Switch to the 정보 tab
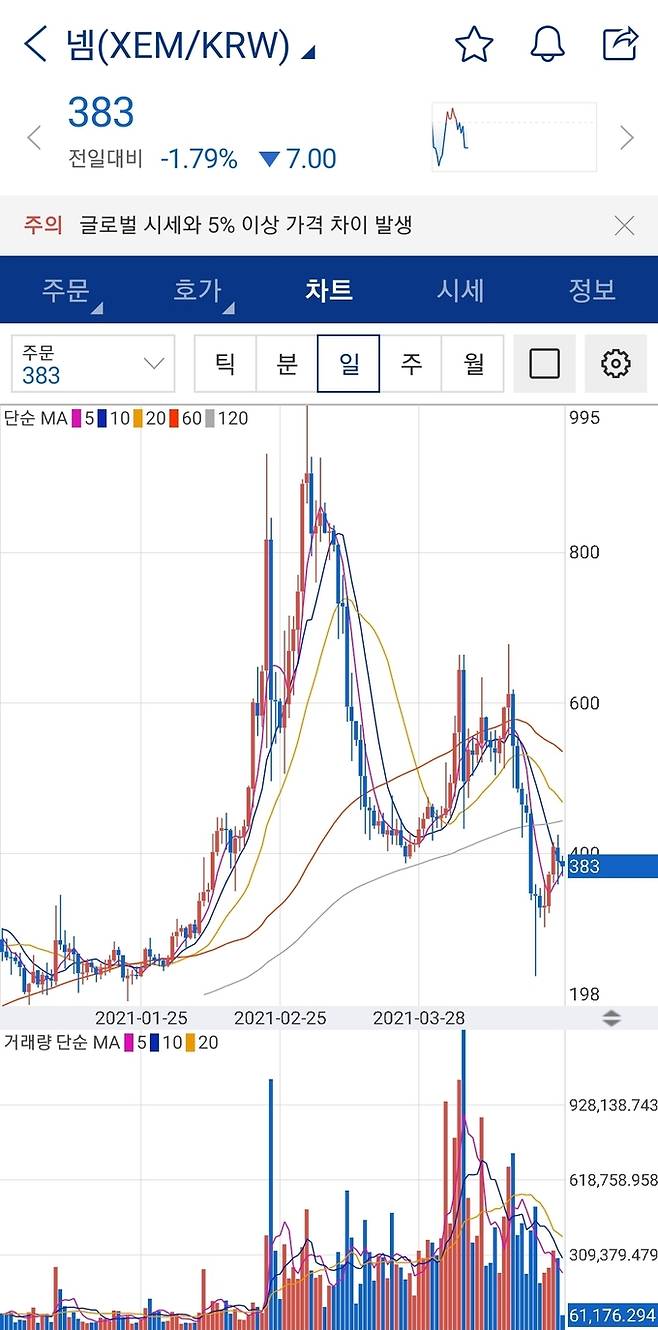 [x=592, y=290]
